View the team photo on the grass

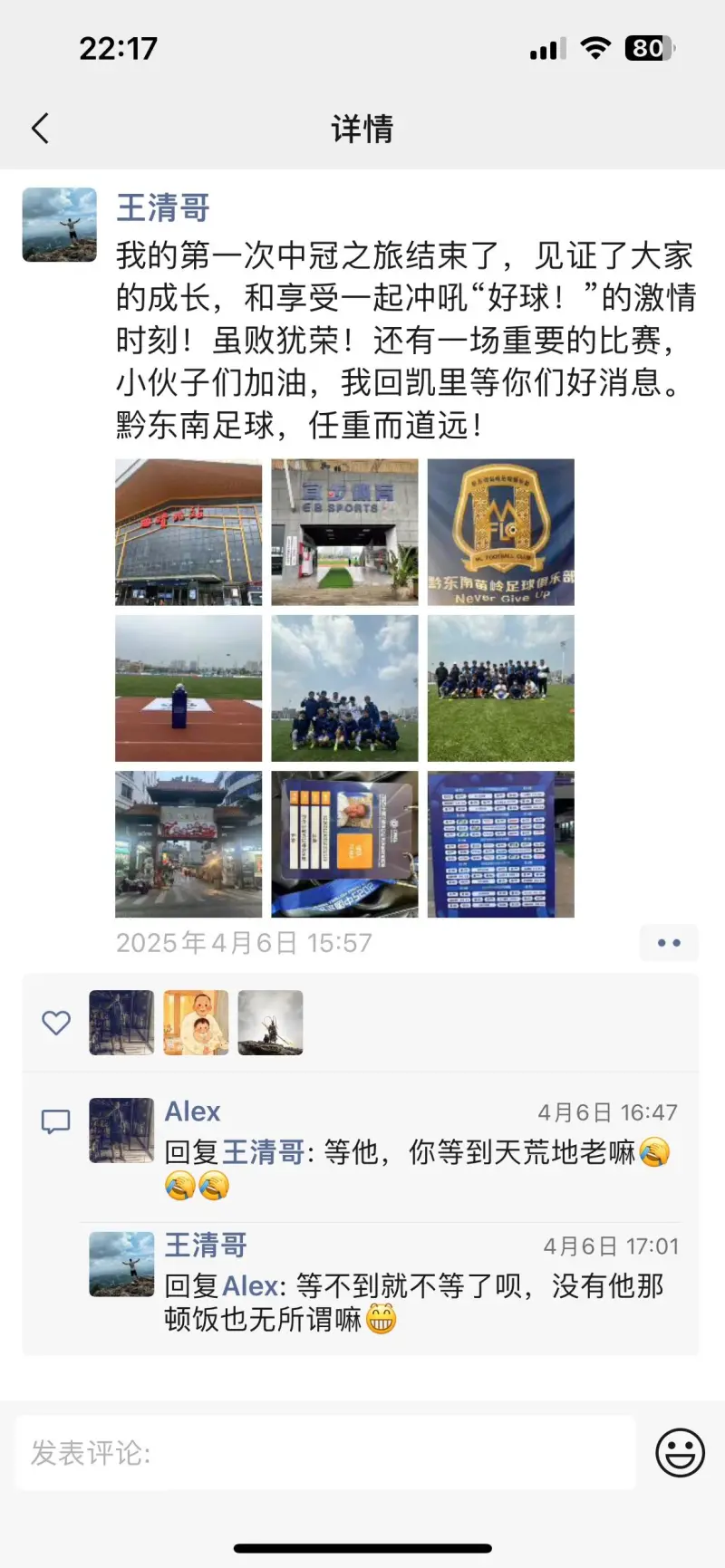click(500, 688)
